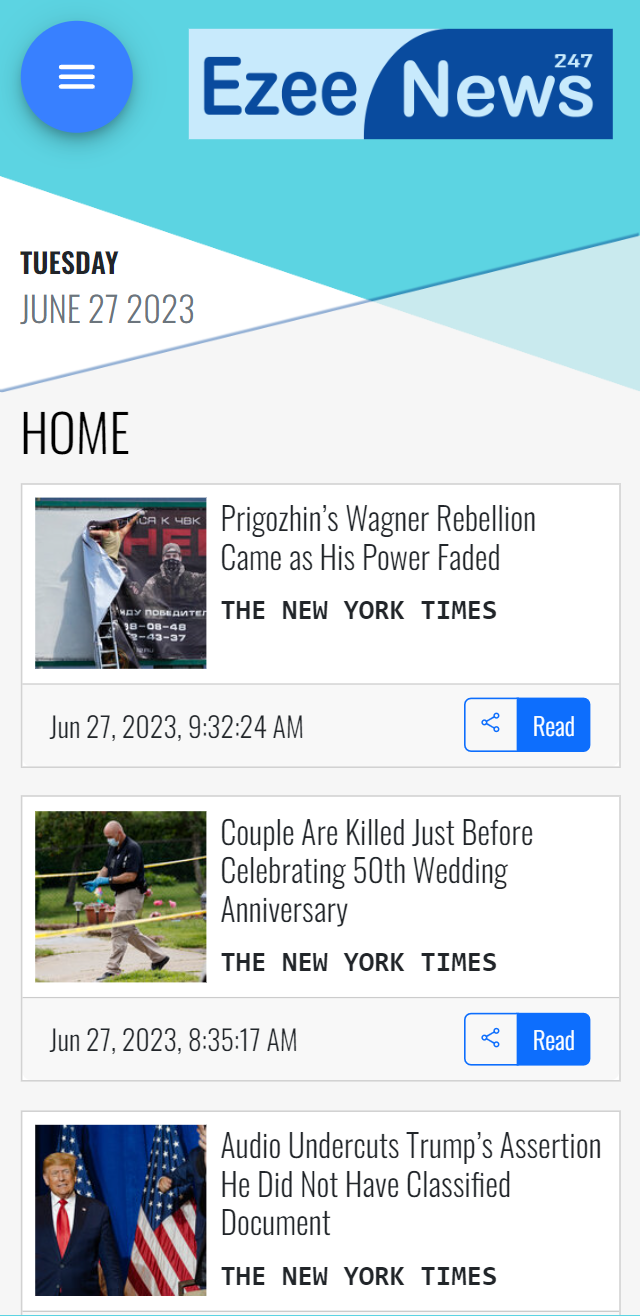Image resolution: width=640 pixels, height=1316 pixels.
Task: Read the Couple Are Killed article
Action: pos(553,1039)
